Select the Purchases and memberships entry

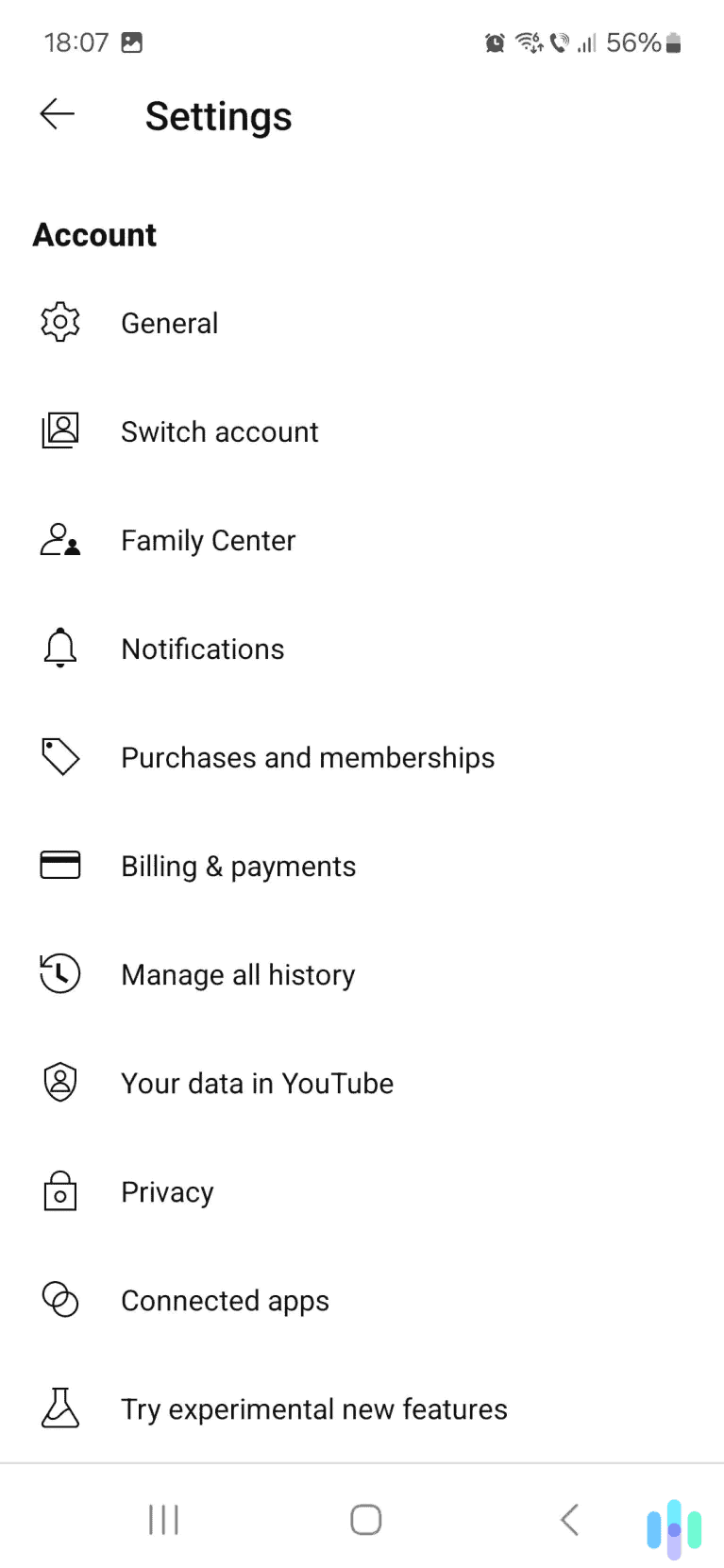pyautogui.click(x=308, y=756)
